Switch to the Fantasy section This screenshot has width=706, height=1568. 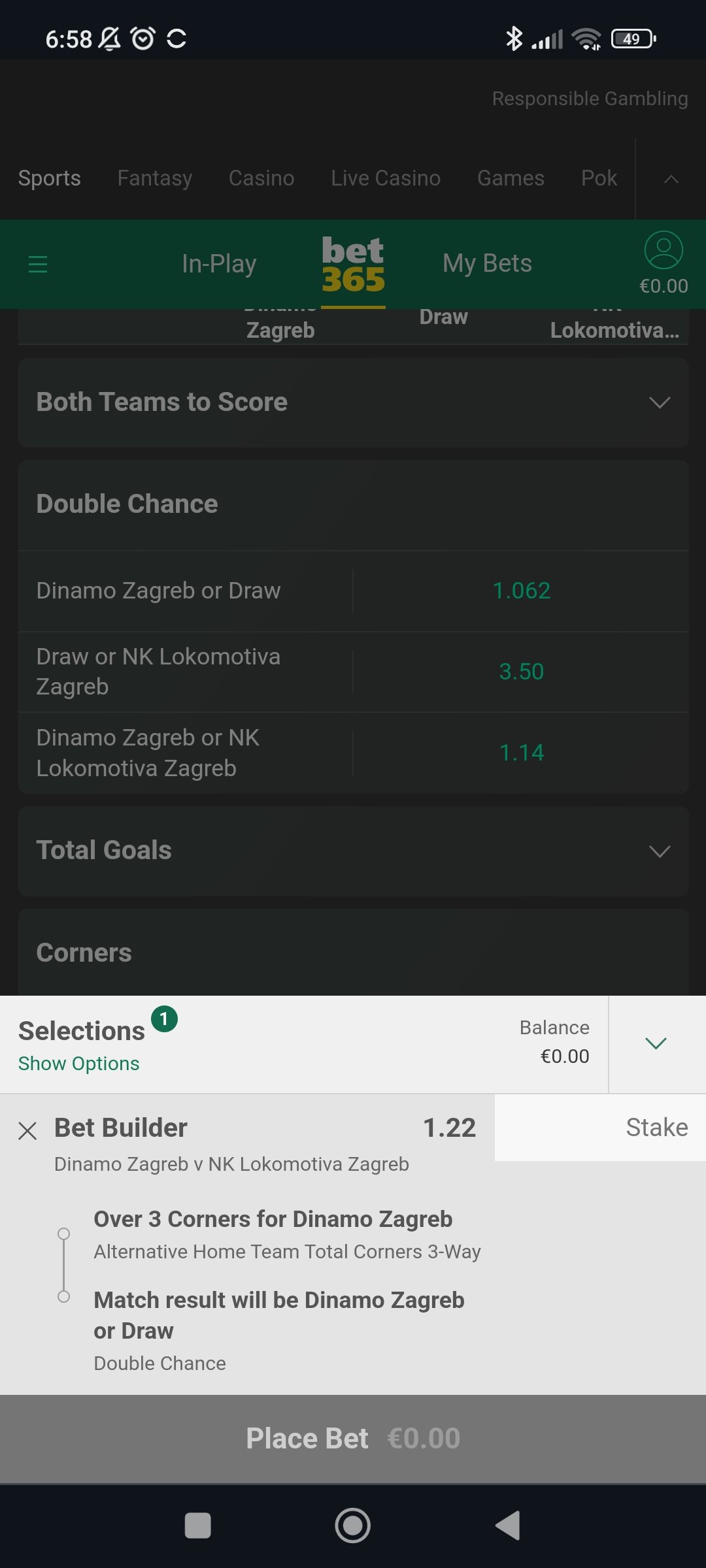155,178
